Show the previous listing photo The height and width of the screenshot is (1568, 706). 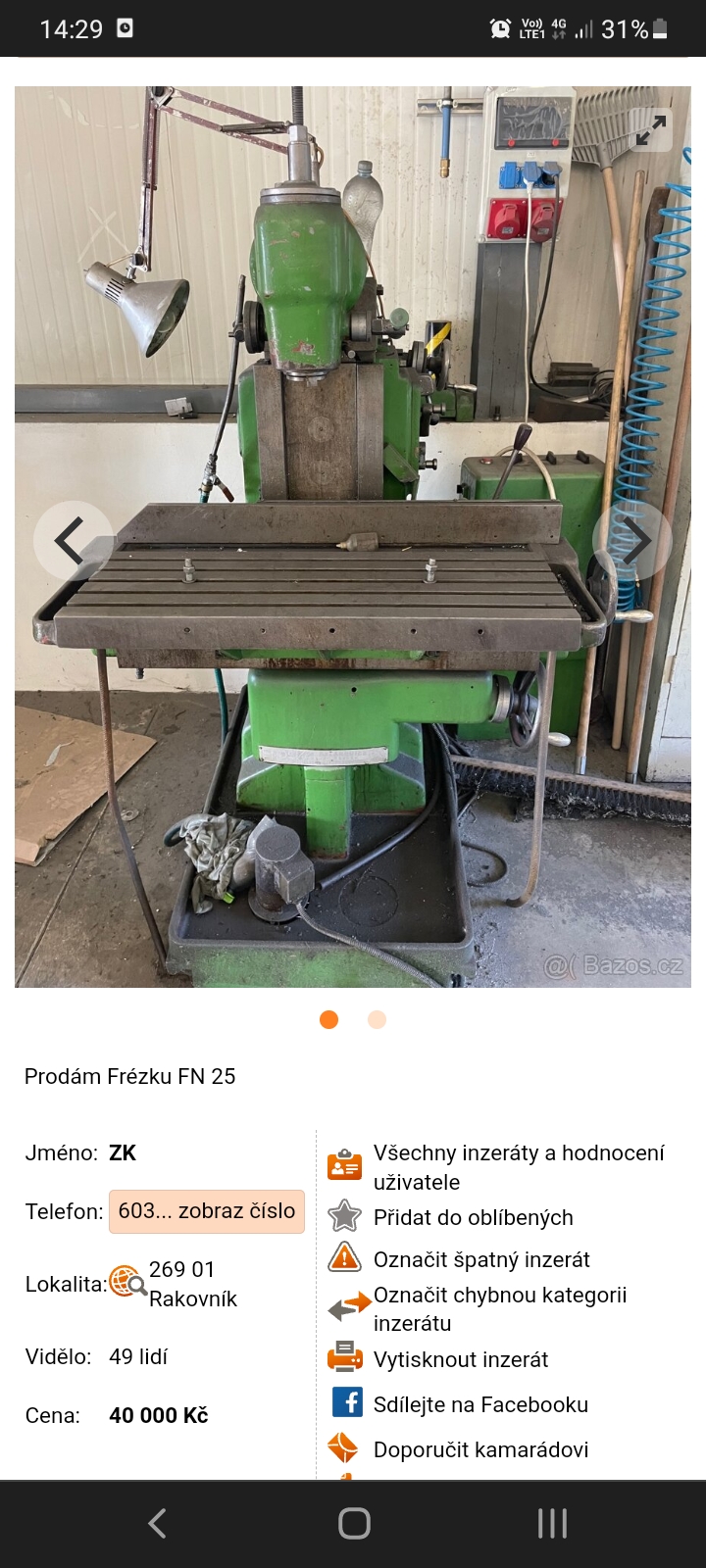(x=72, y=540)
